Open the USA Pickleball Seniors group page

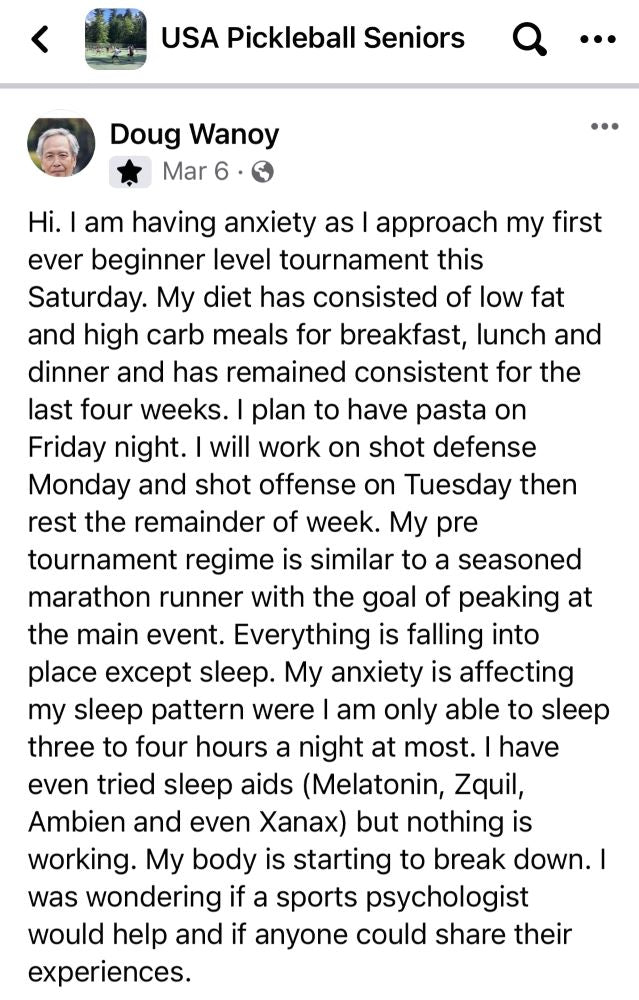click(312, 38)
